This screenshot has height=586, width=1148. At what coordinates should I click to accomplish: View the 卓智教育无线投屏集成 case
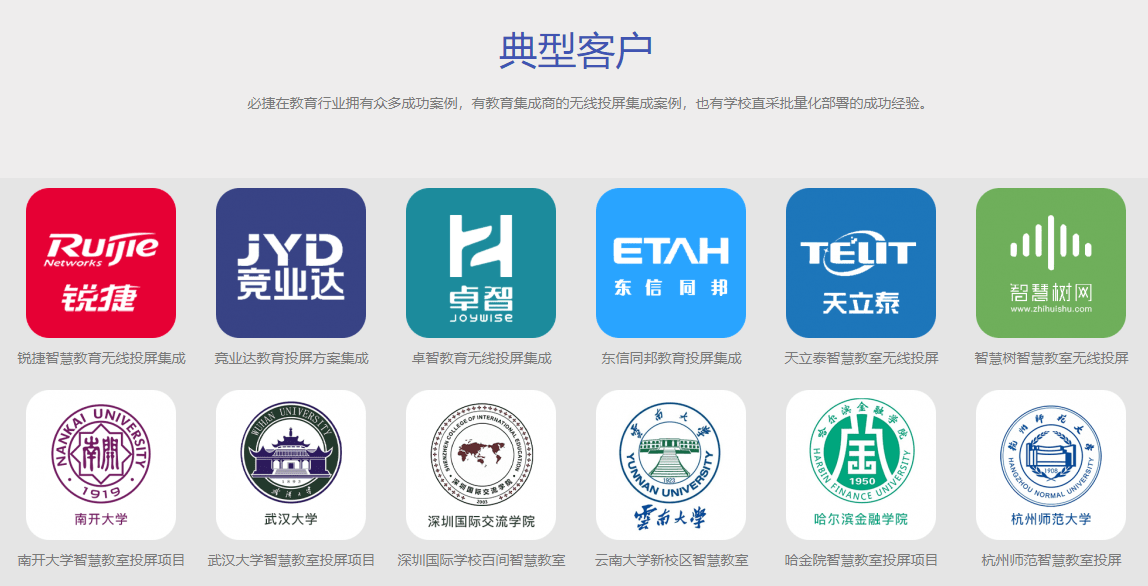[481, 263]
